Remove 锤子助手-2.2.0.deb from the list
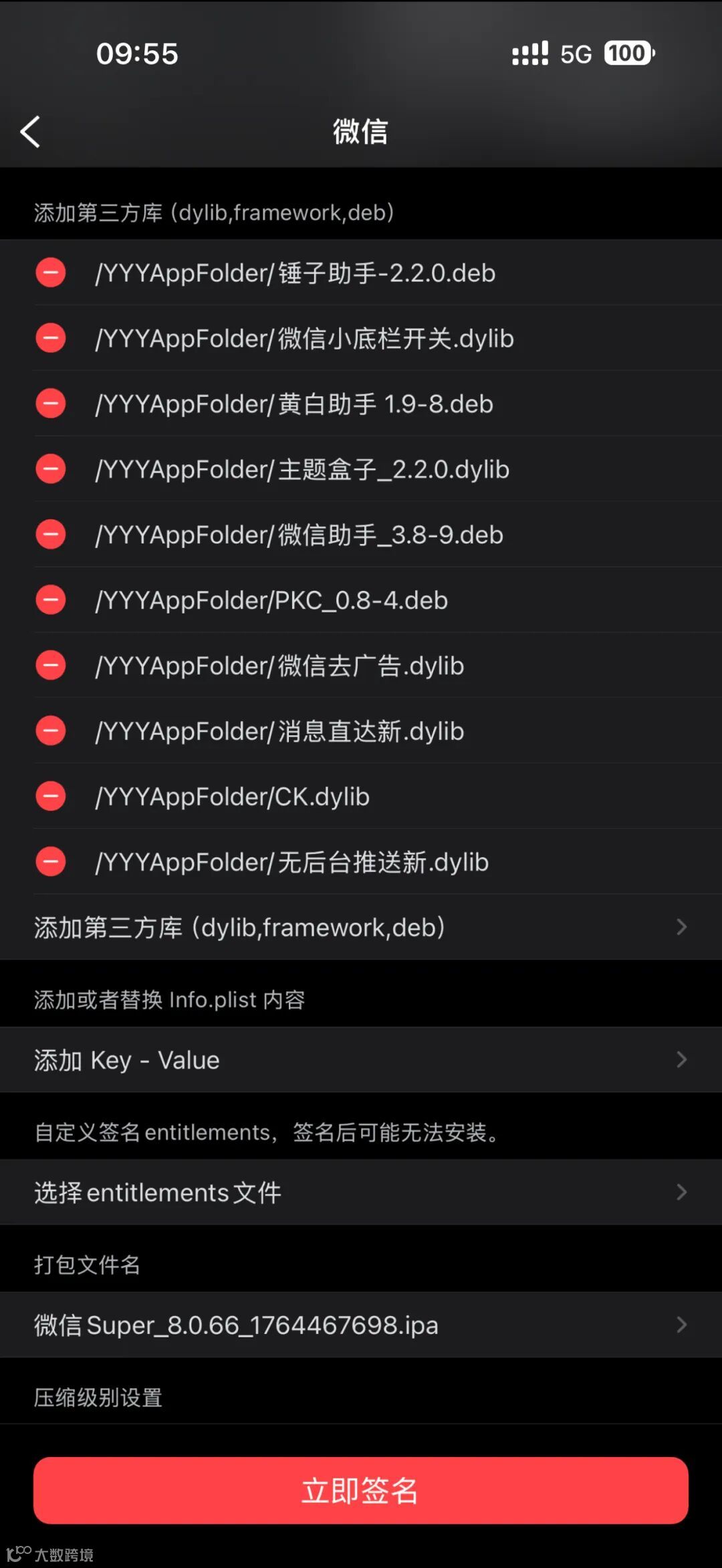This screenshot has width=722, height=1568. (x=51, y=273)
